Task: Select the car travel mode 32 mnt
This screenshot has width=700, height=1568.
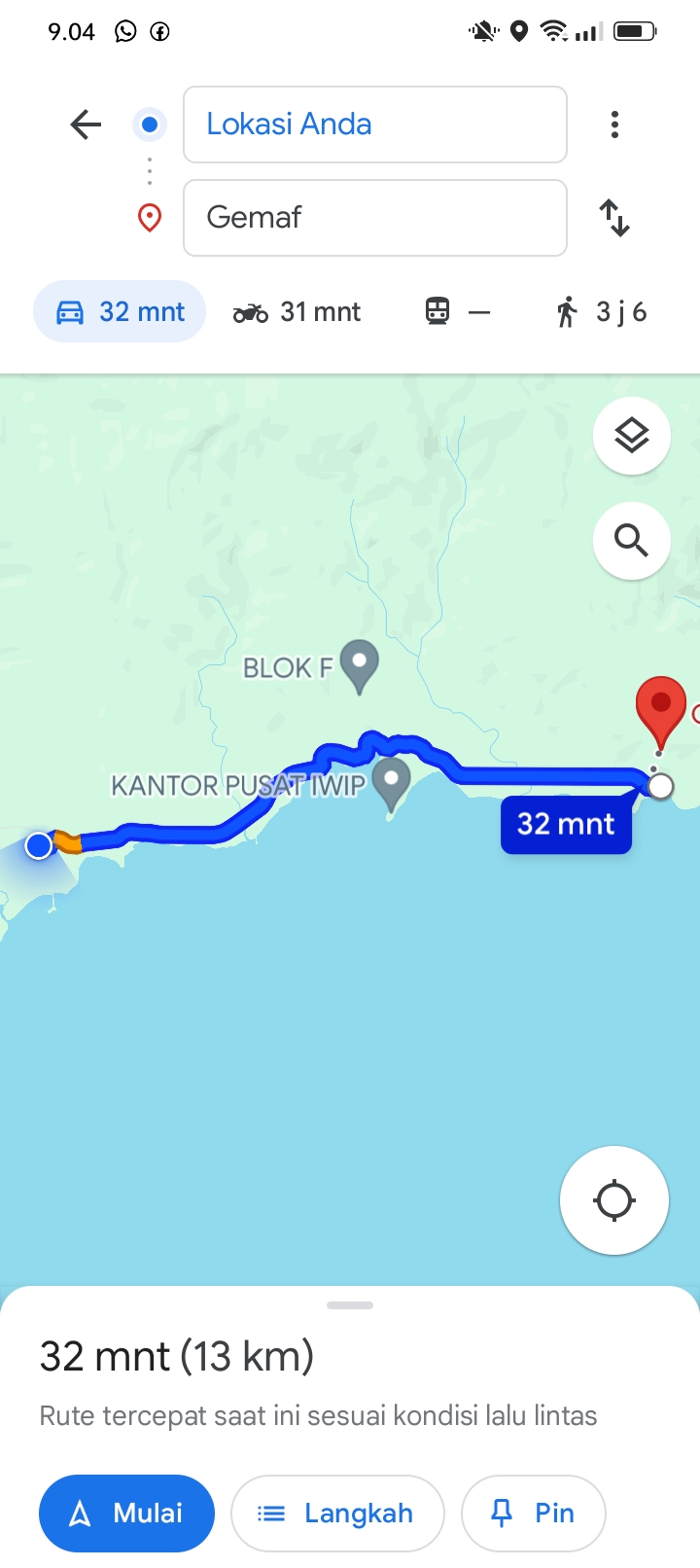Action: (x=120, y=311)
